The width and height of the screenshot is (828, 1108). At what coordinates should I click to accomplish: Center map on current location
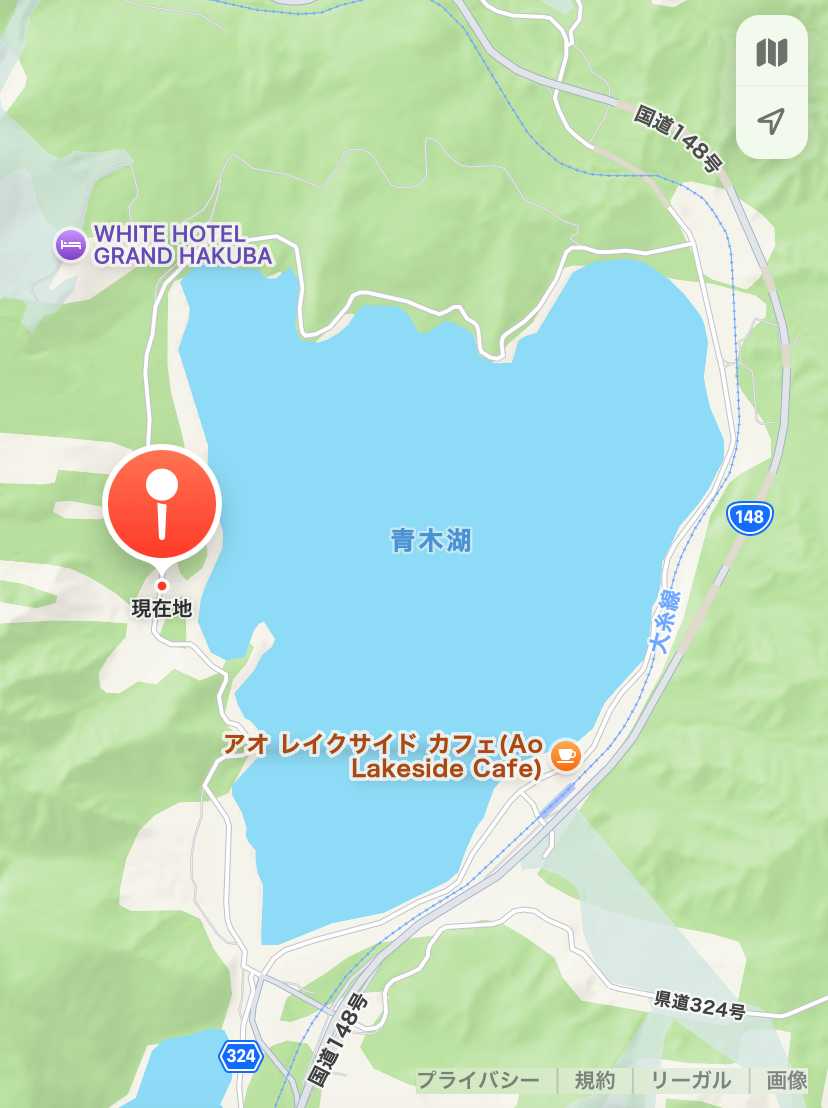click(771, 122)
